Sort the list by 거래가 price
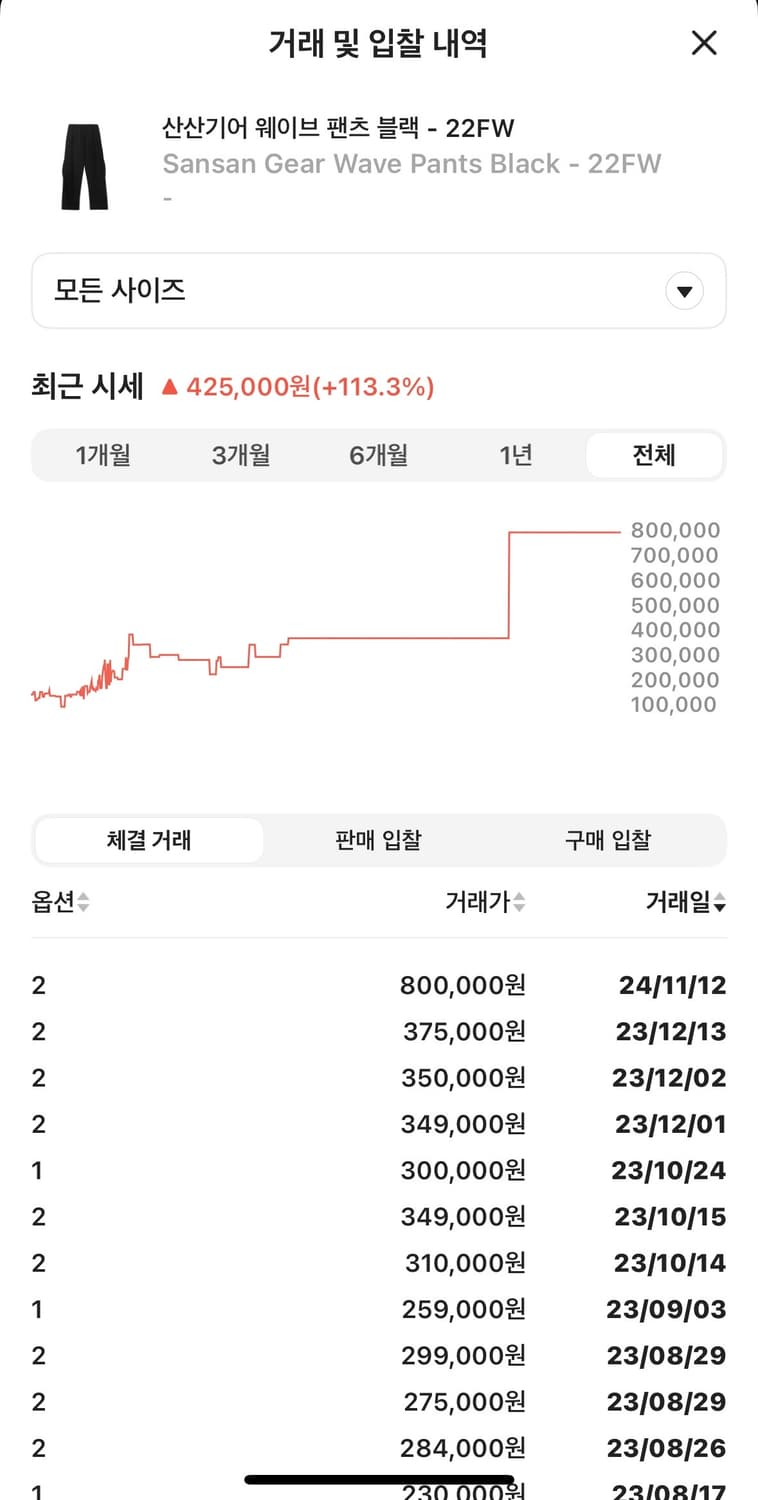 click(x=488, y=902)
